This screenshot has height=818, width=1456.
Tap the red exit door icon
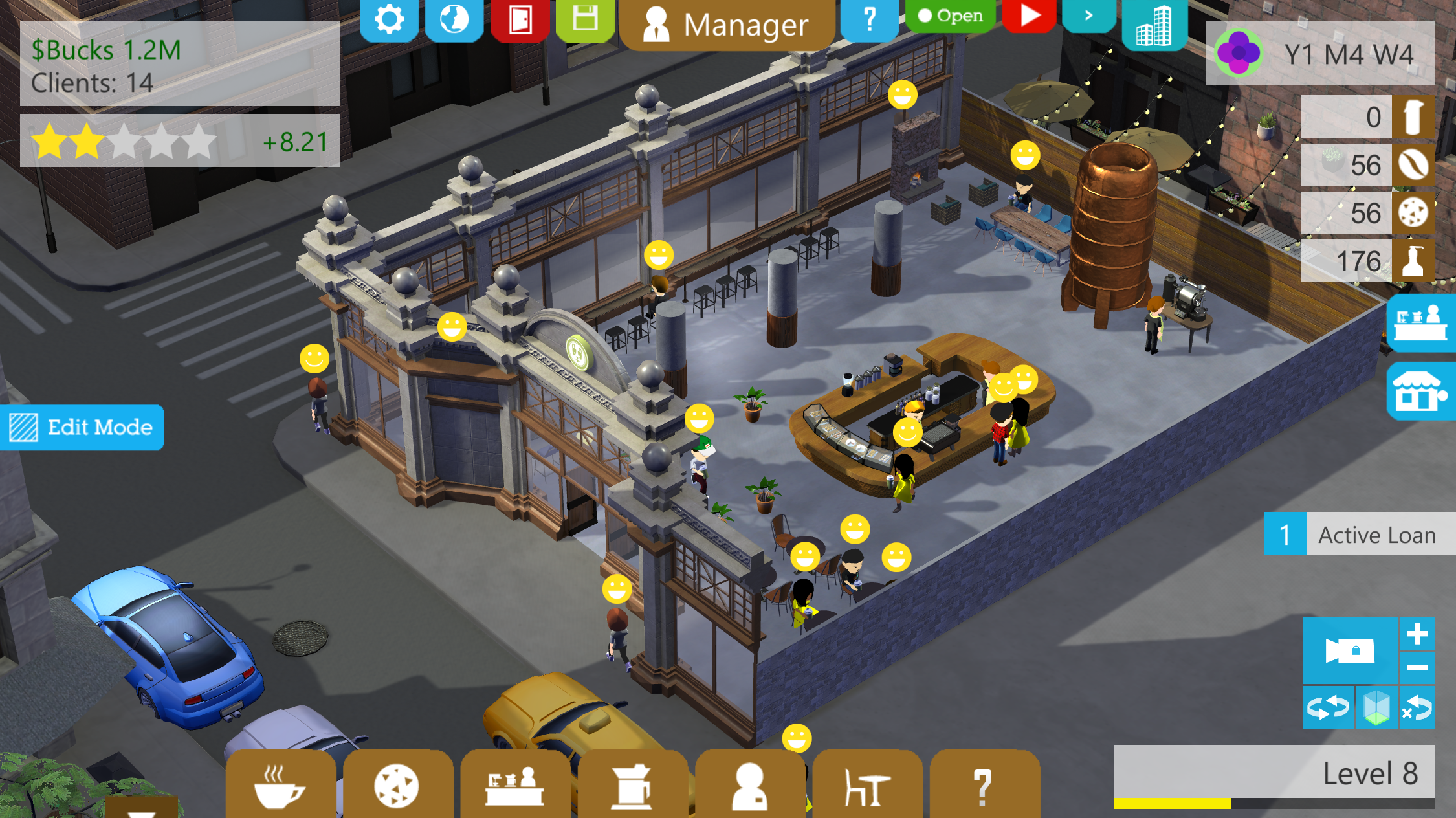coord(520,19)
